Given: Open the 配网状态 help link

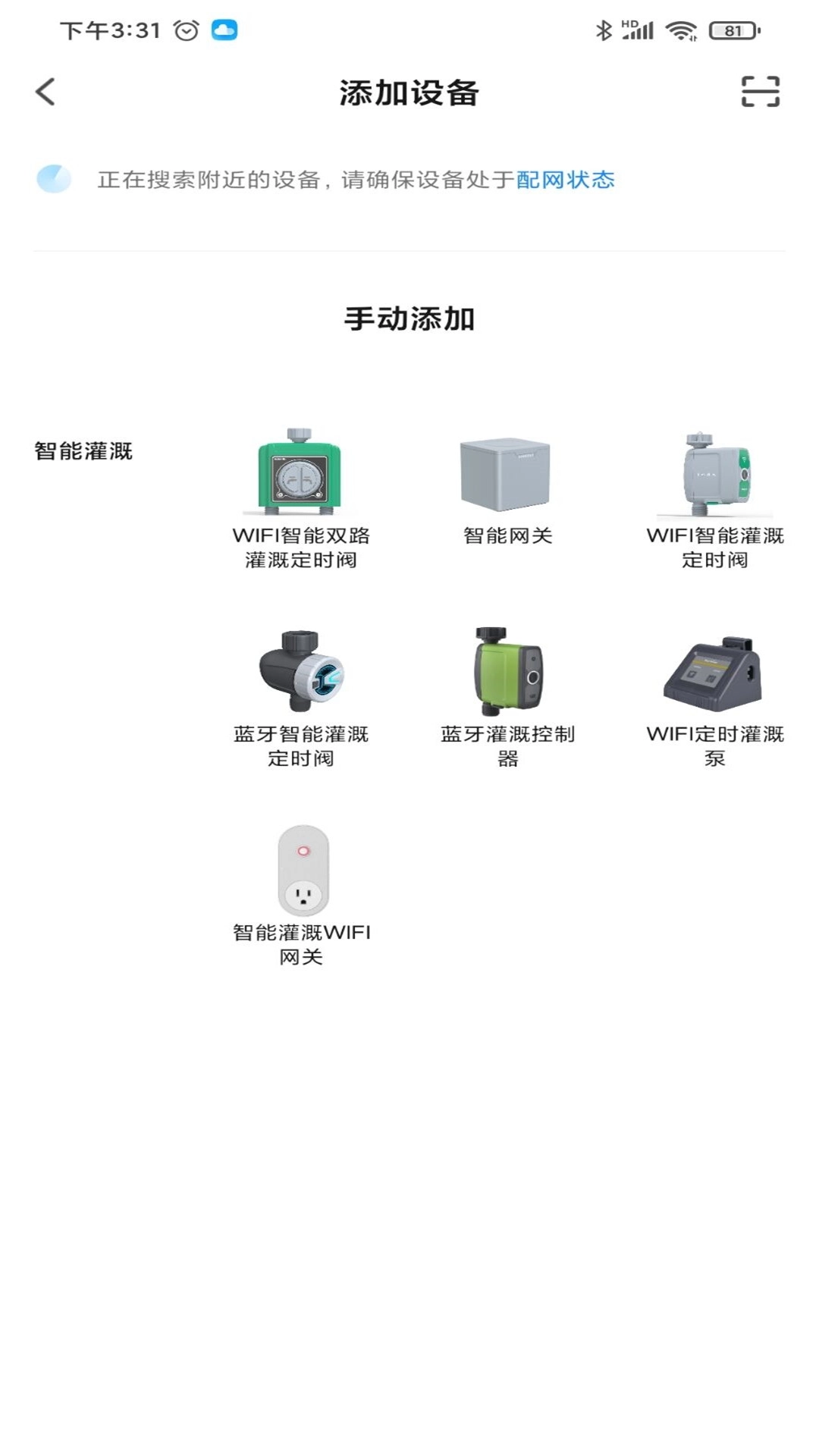Looking at the screenshot, I should coord(566,180).
